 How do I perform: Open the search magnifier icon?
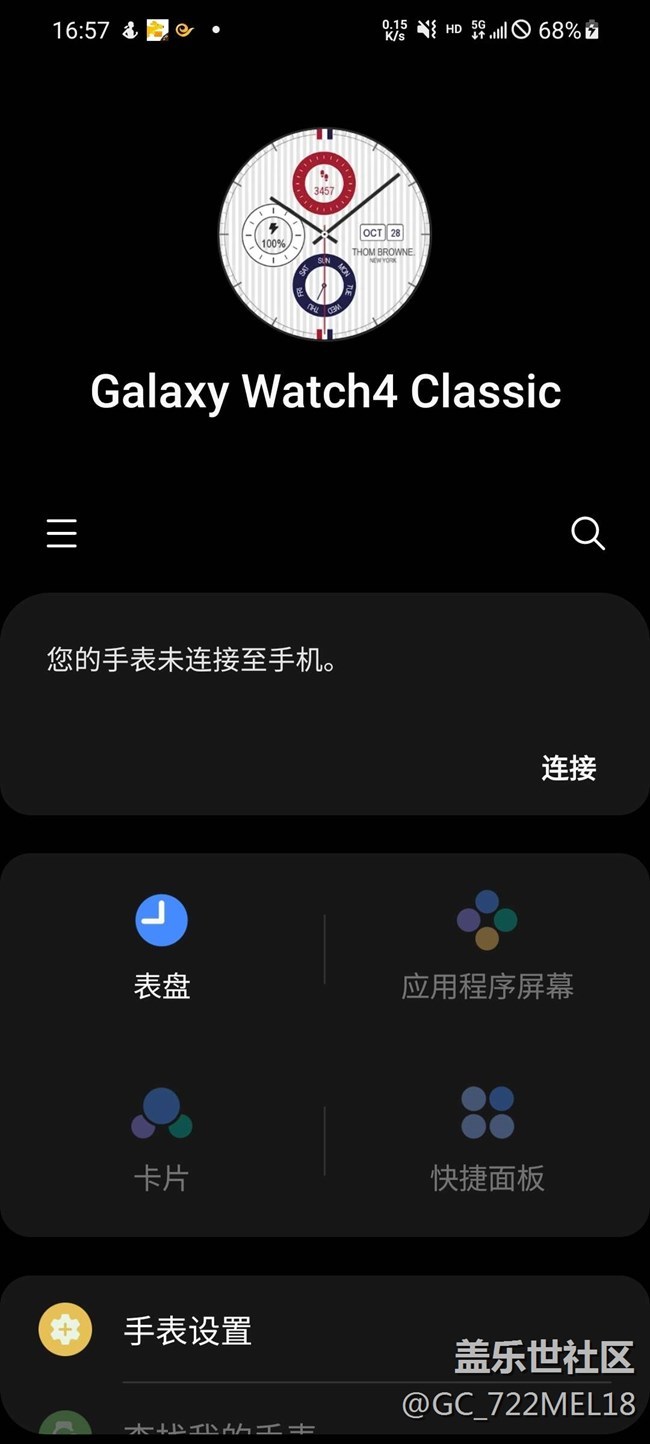pyautogui.click(x=587, y=533)
